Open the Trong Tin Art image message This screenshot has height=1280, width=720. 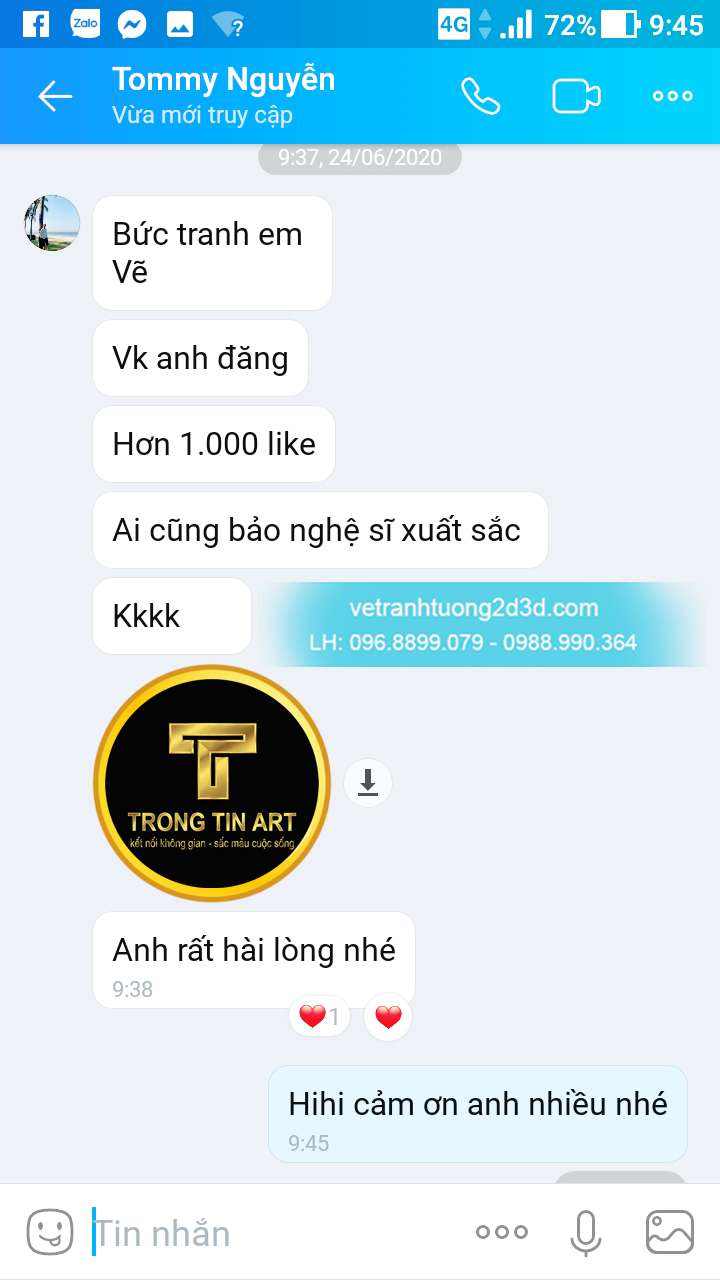point(212,784)
